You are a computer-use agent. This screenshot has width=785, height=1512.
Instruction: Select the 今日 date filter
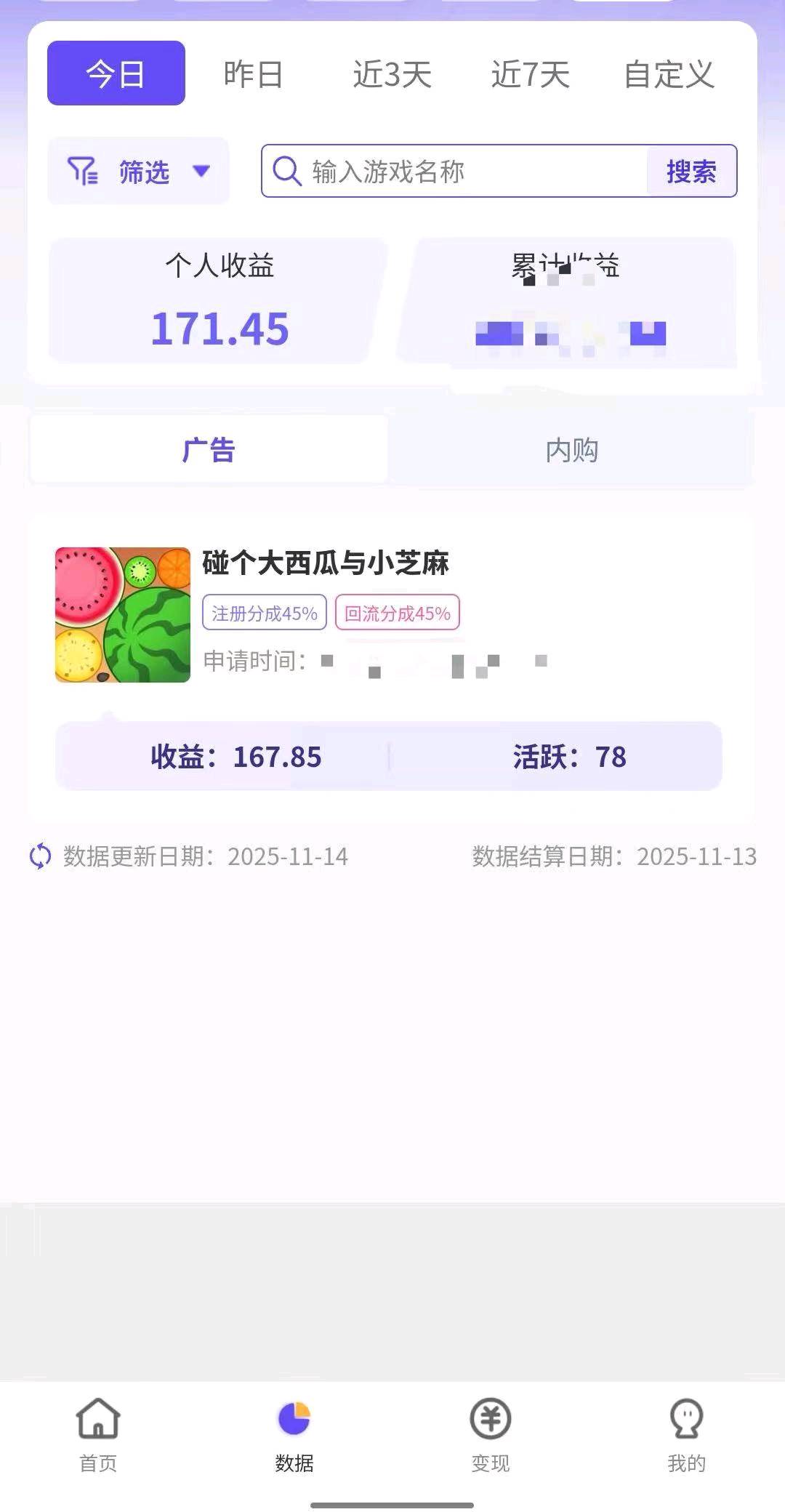pyautogui.click(x=116, y=73)
